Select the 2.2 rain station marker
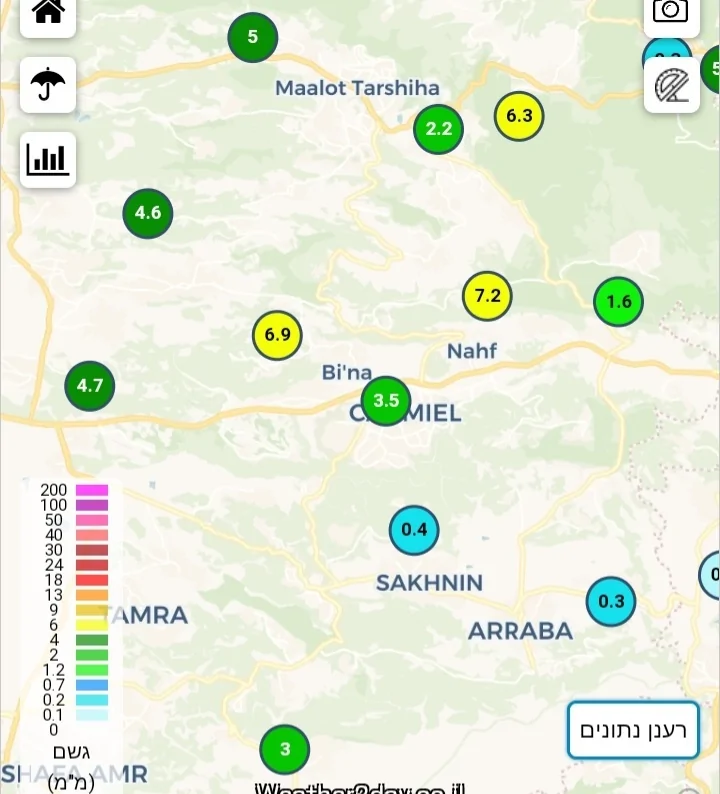The height and width of the screenshot is (794, 720). click(x=439, y=129)
